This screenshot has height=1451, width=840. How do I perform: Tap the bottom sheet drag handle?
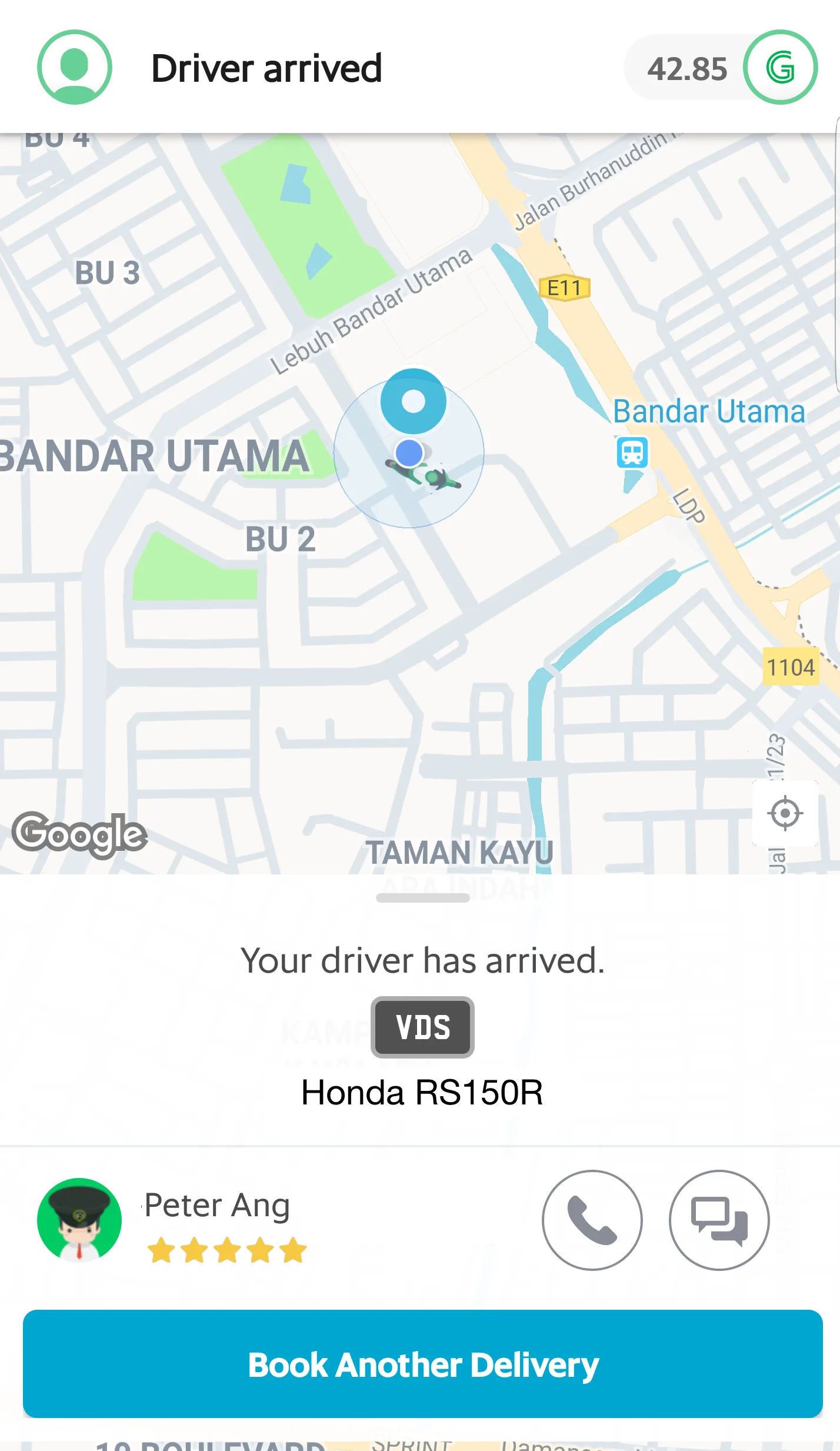422,898
